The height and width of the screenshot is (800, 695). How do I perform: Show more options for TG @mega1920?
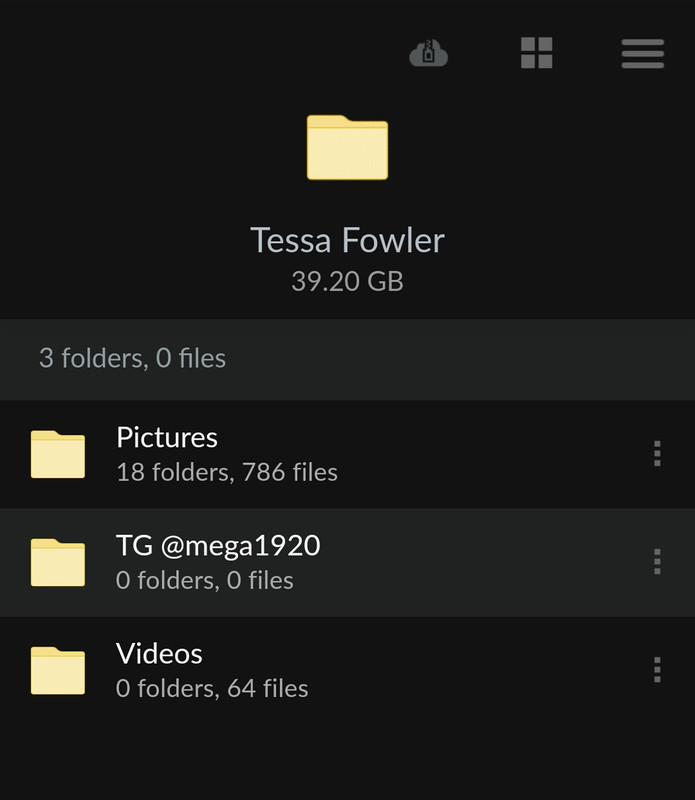pos(657,562)
